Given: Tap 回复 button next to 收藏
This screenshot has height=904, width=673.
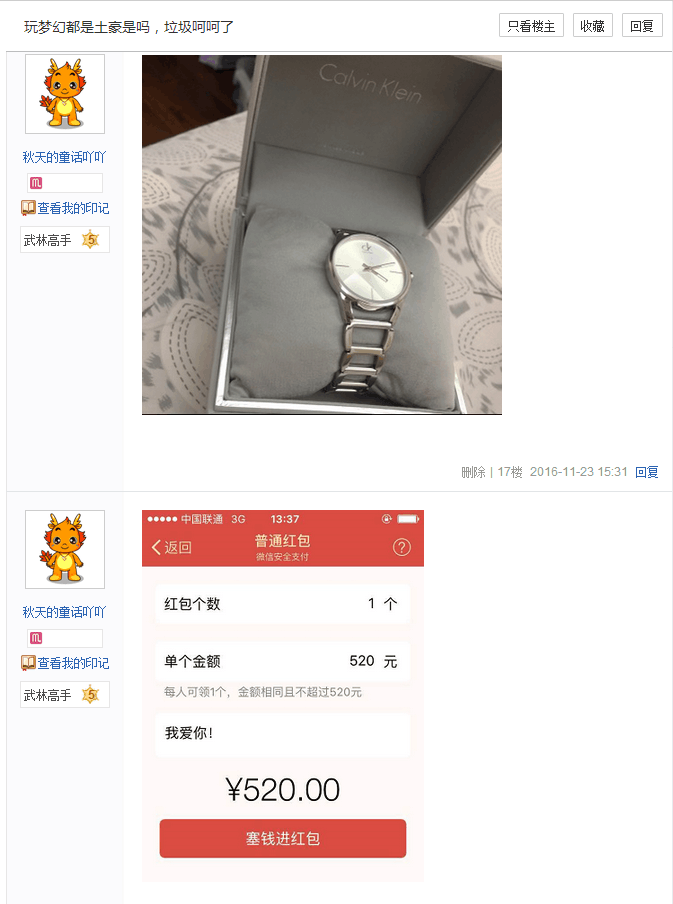Looking at the screenshot, I should 642,26.
